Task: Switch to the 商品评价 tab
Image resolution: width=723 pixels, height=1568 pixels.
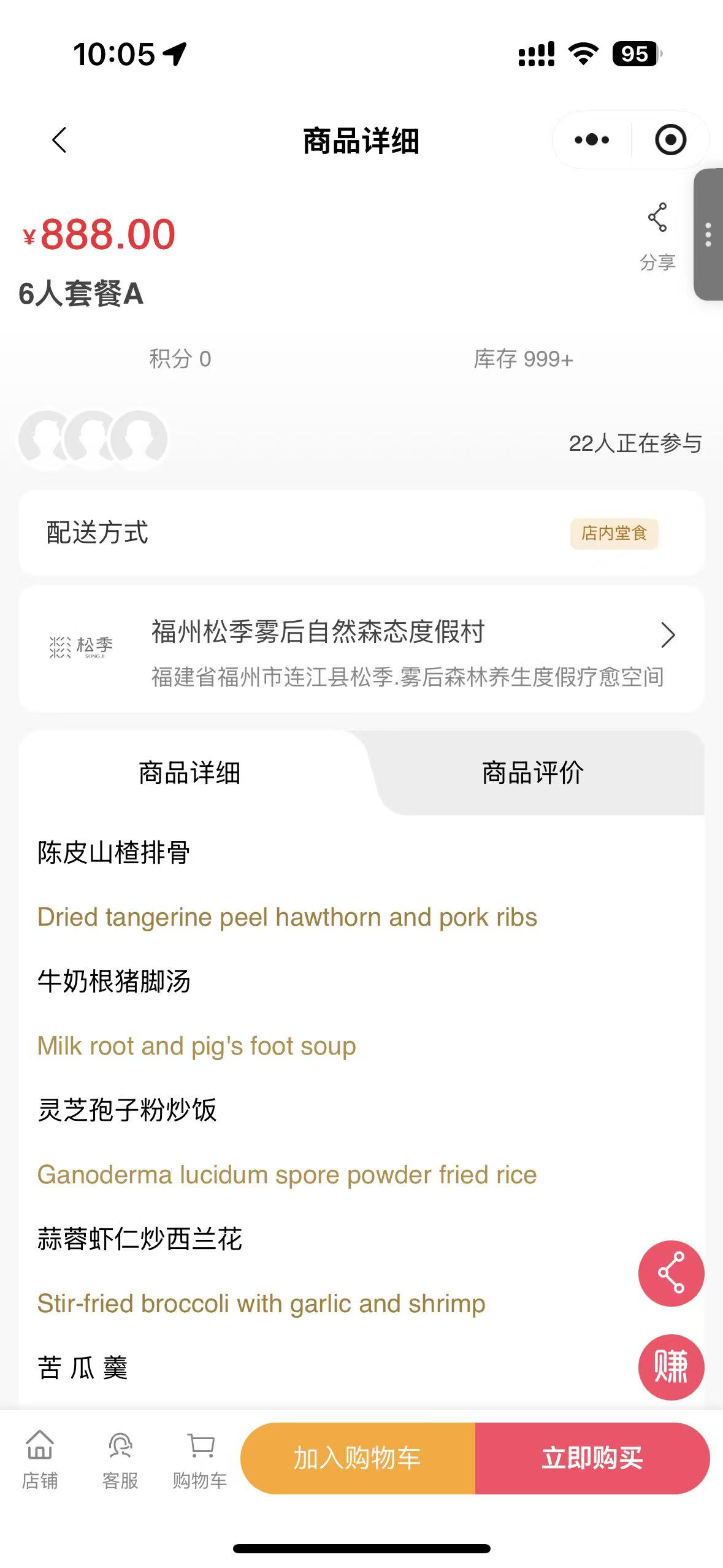Action: click(532, 772)
